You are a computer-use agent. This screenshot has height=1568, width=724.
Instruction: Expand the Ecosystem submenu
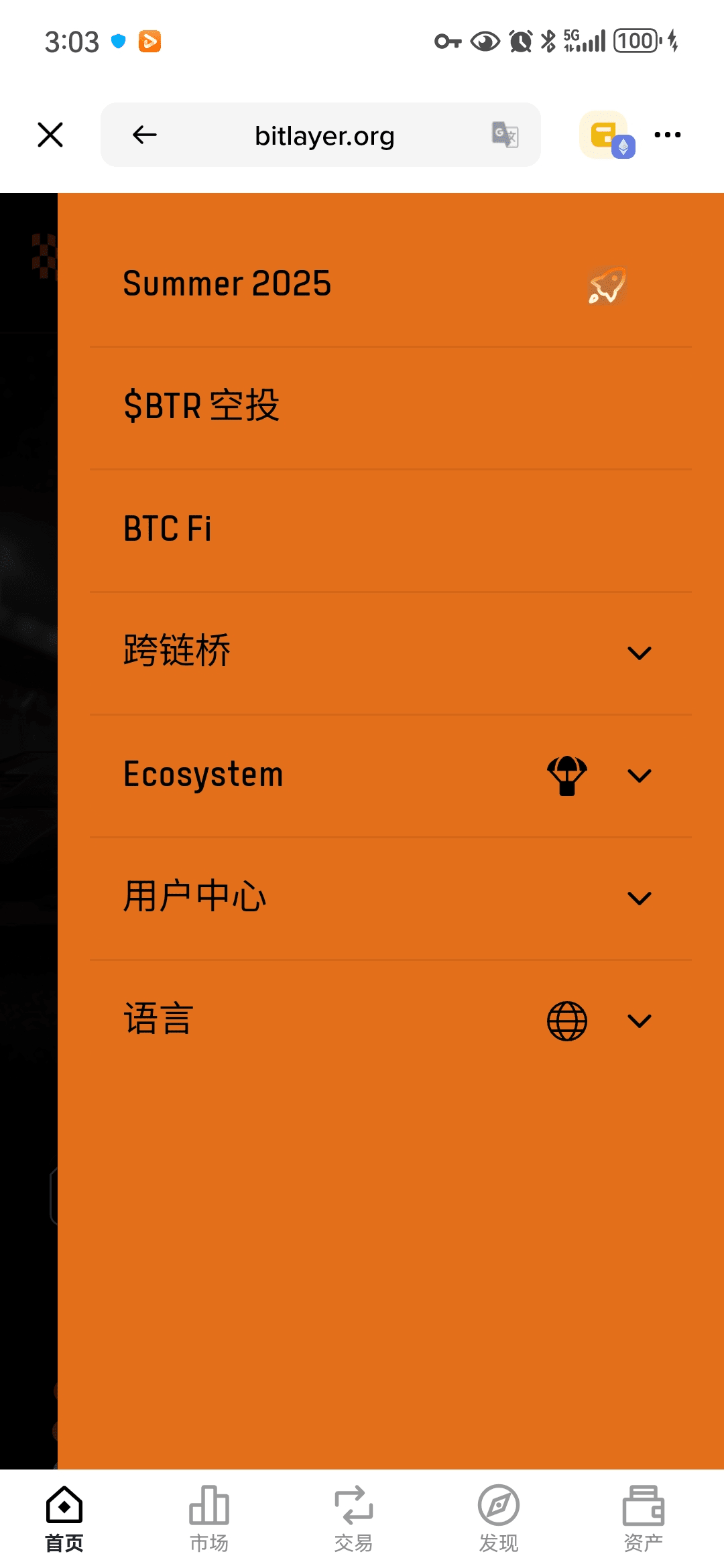click(x=391, y=775)
